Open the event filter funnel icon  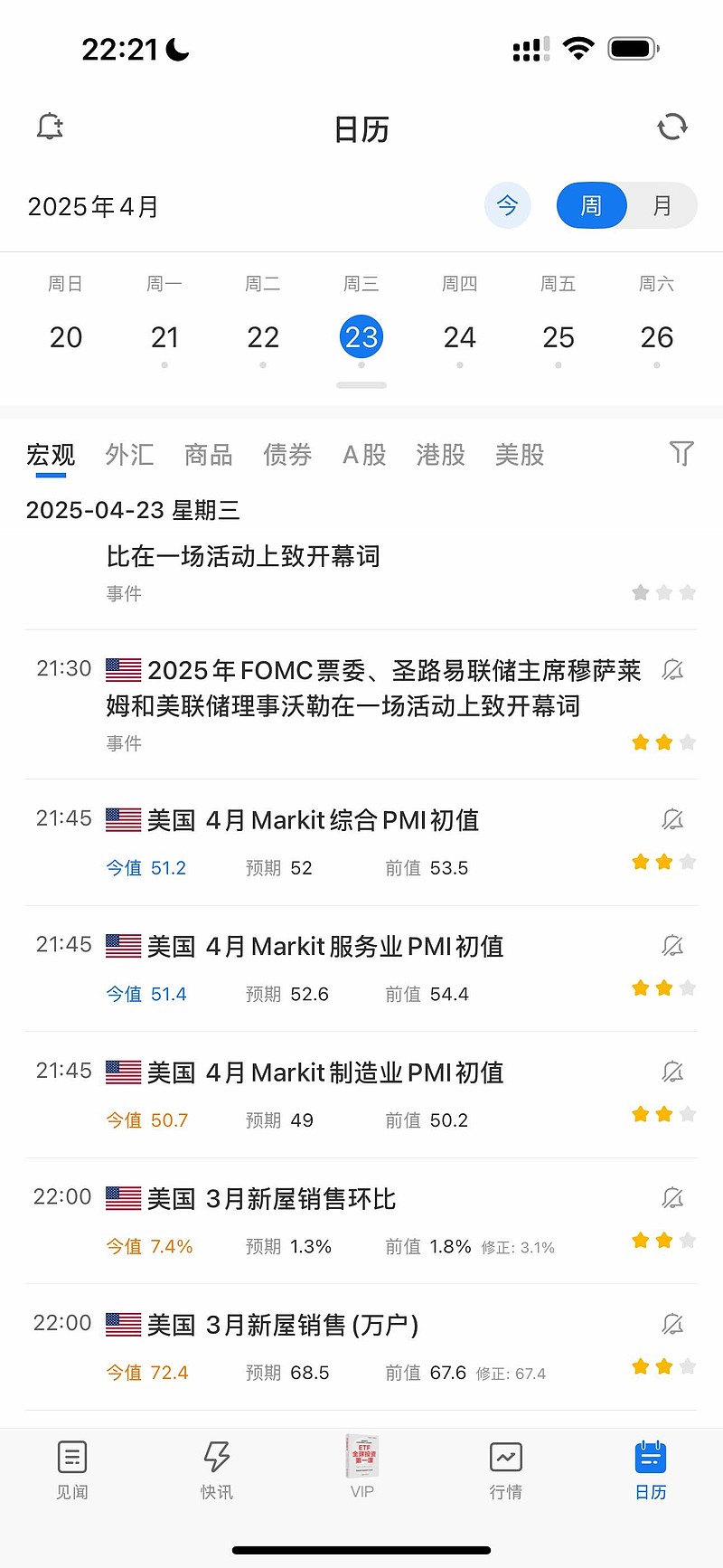coord(681,453)
